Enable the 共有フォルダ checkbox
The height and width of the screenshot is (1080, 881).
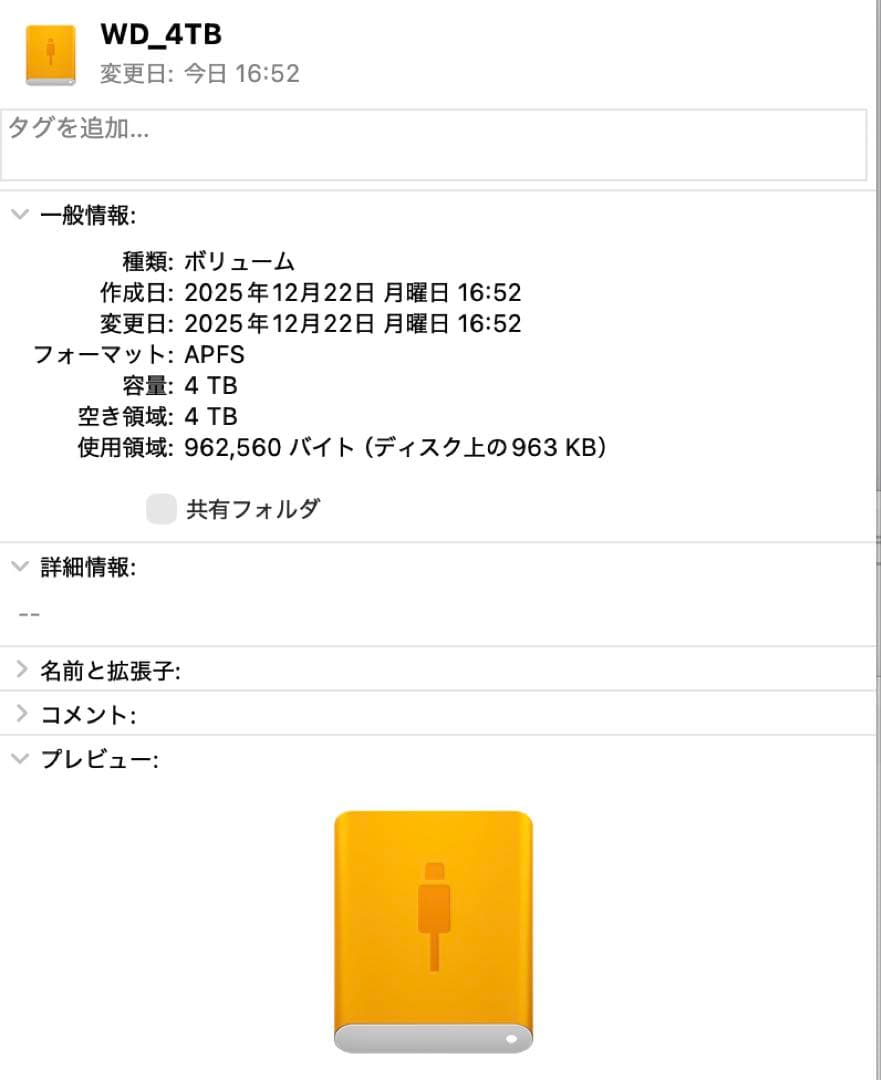click(x=160, y=508)
